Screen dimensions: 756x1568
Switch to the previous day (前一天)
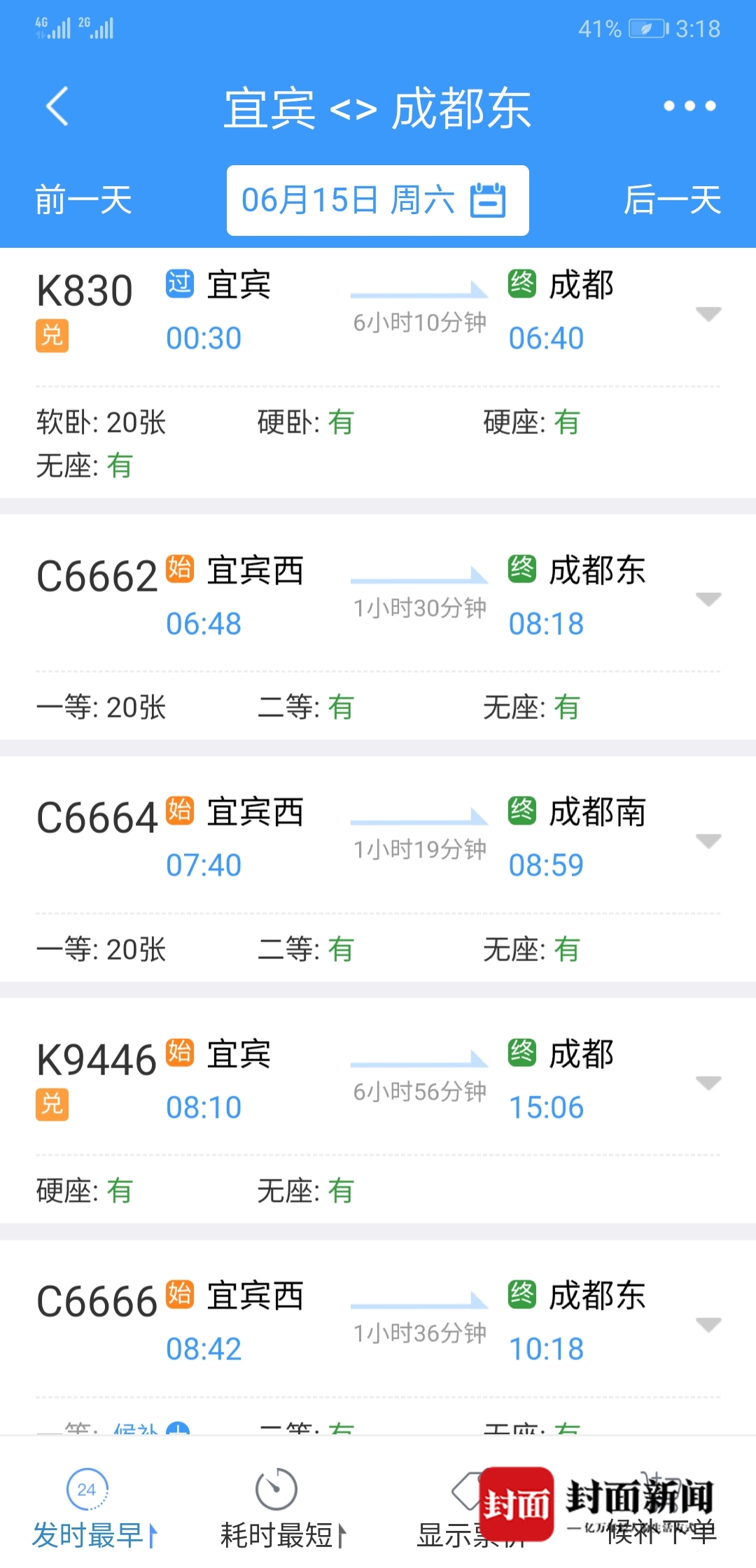[x=83, y=200]
